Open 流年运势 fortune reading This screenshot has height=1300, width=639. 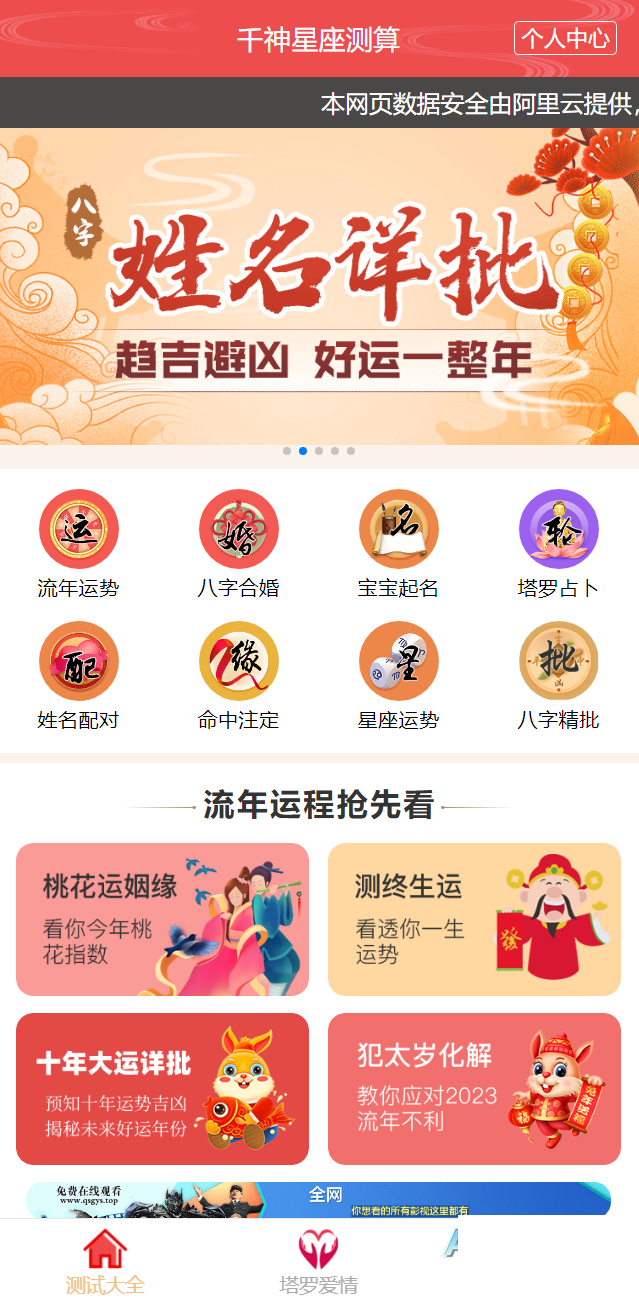(79, 545)
